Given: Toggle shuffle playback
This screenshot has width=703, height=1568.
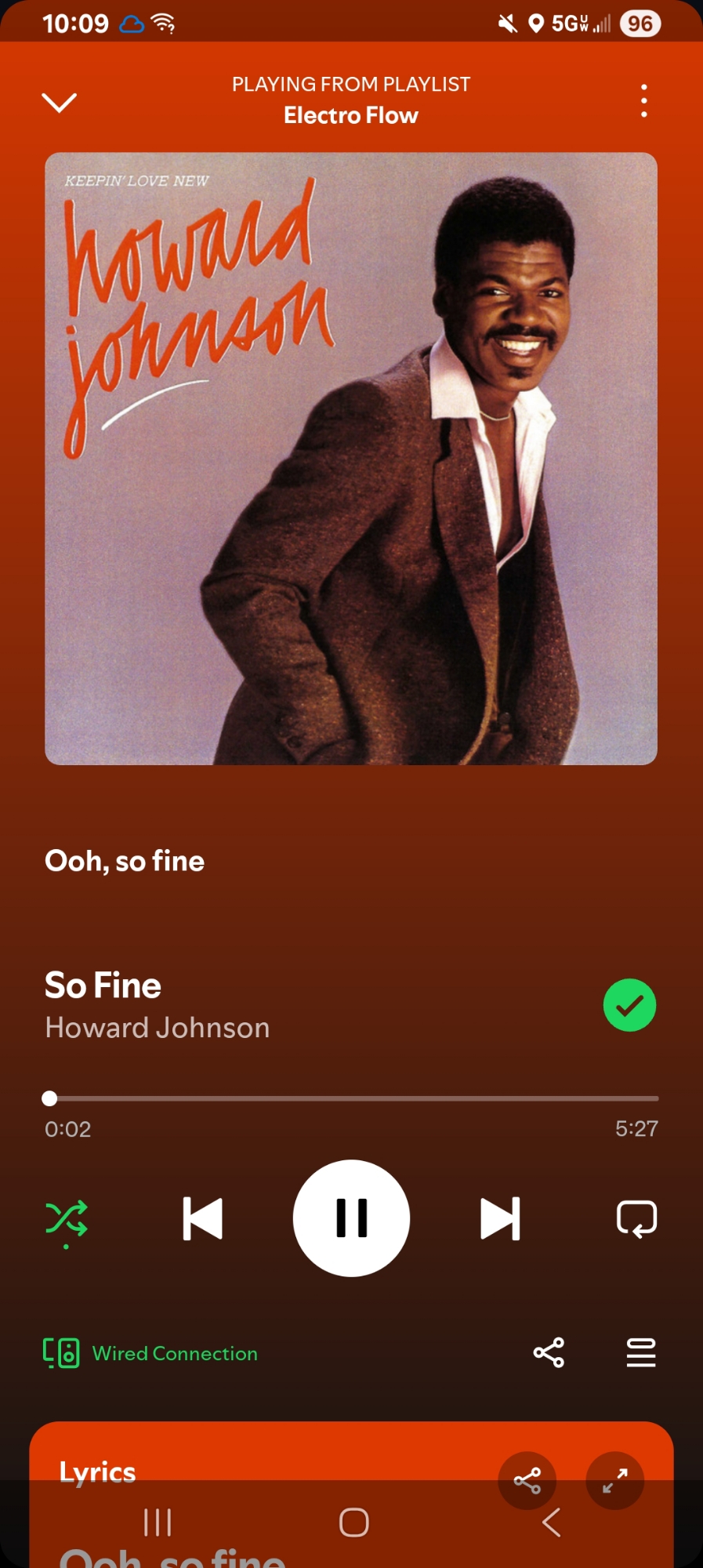Looking at the screenshot, I should [67, 1219].
